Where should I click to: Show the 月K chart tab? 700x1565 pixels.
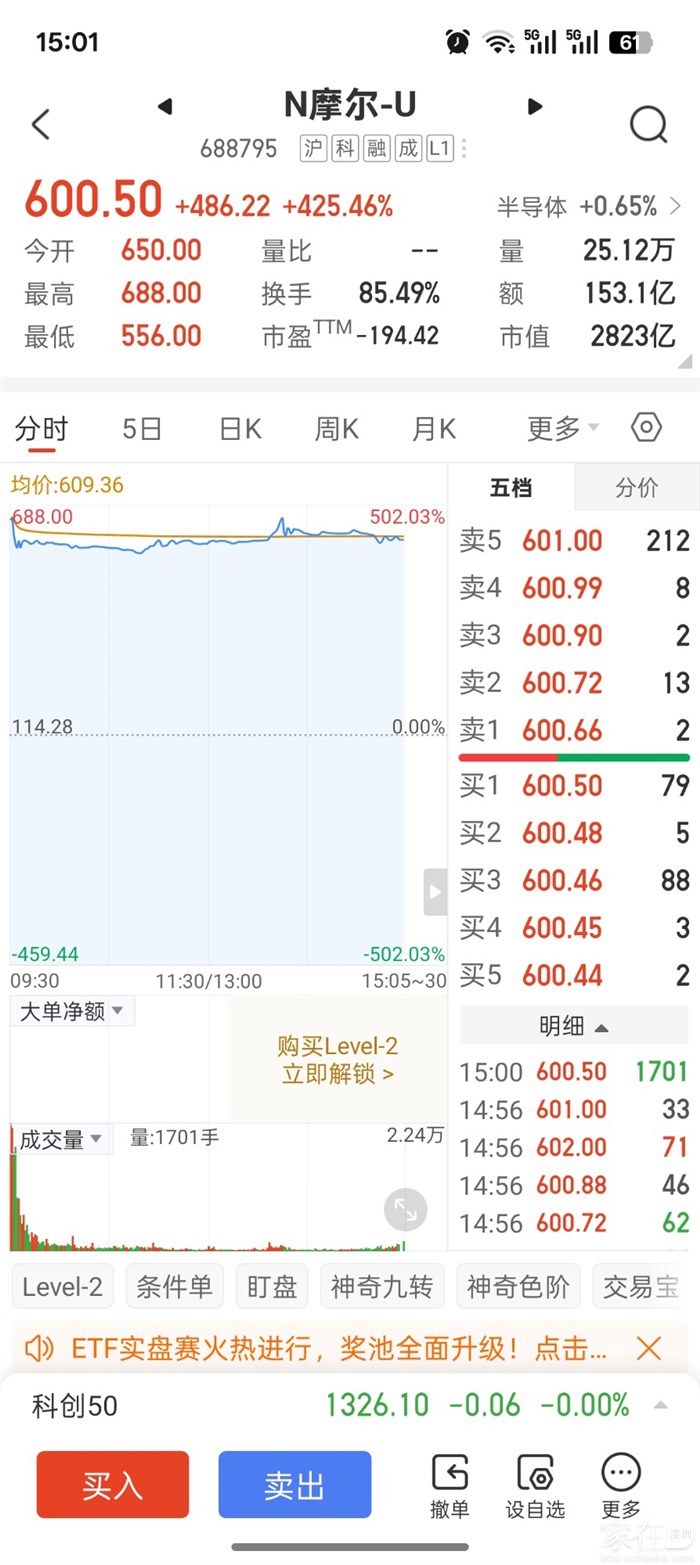tap(434, 429)
